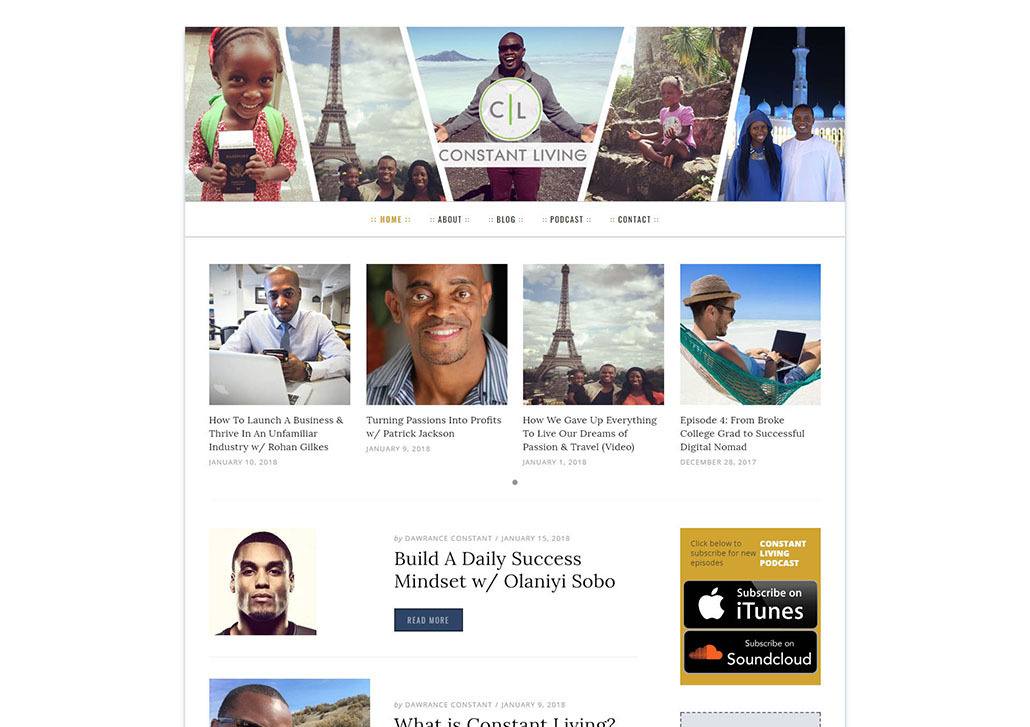Open Turning Passions Into Profits article
Screen dimensions: 1030x727
(433, 427)
